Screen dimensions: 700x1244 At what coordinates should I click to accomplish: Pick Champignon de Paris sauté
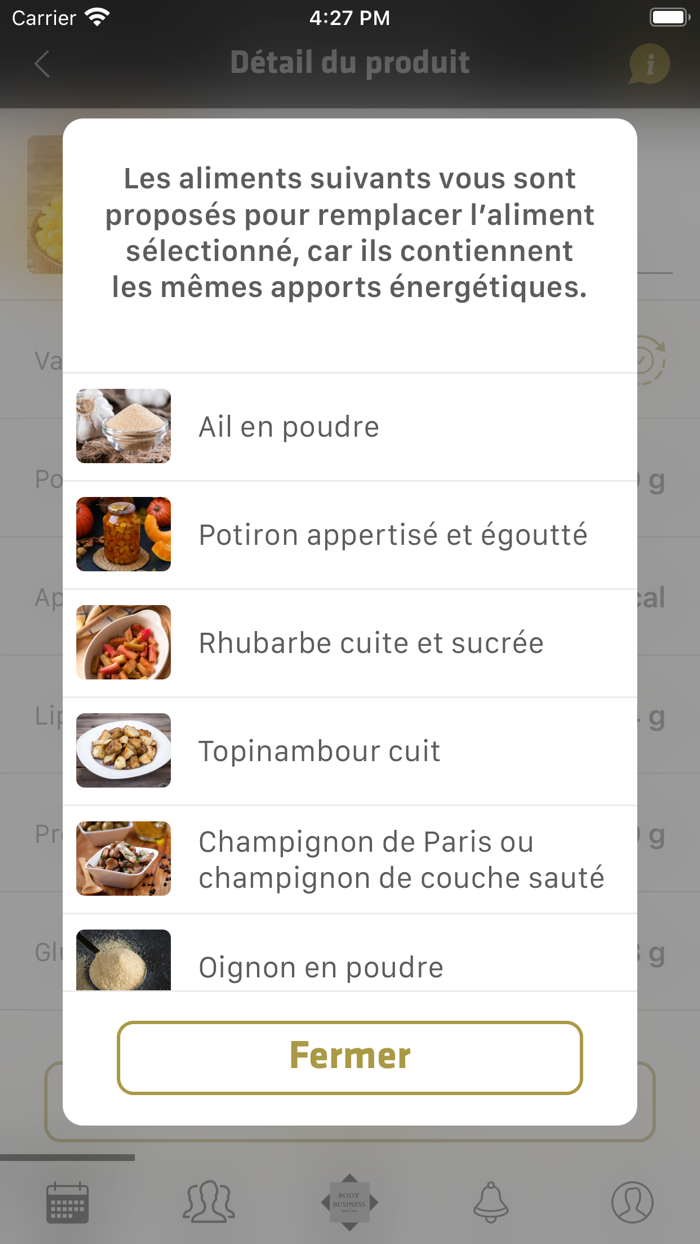[x=350, y=859]
